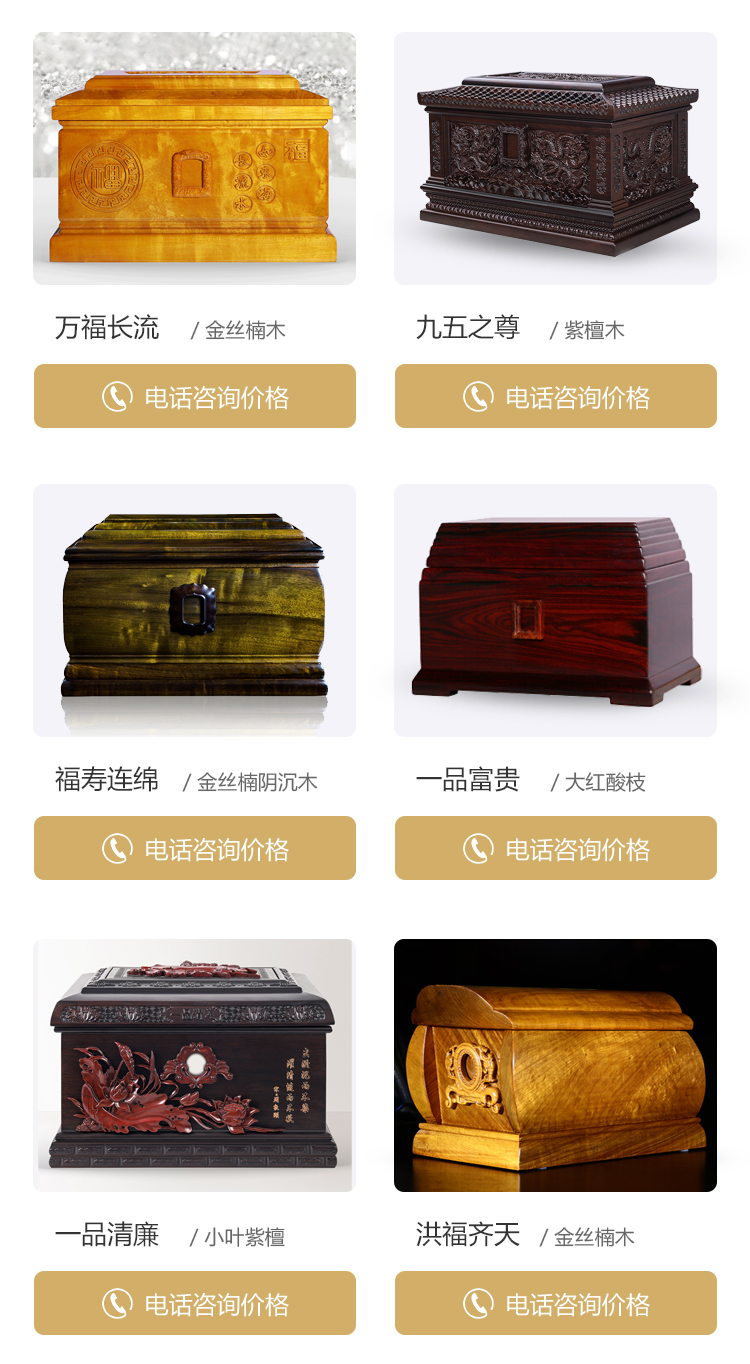View the 一品富贵 大红酸枝 product
The width and height of the screenshot is (750, 1364).
[x=555, y=610]
